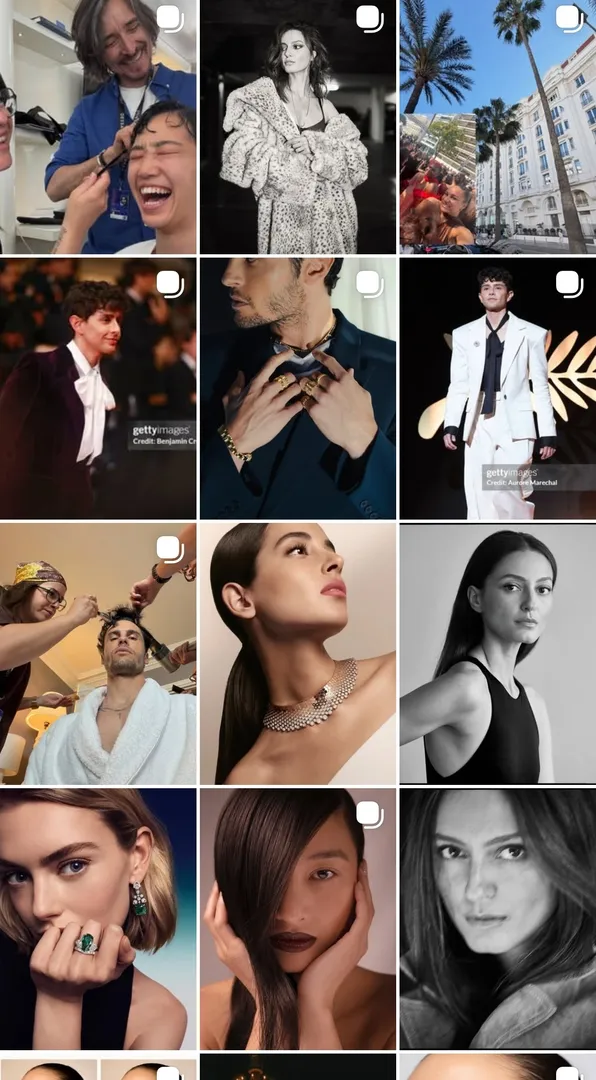Open the black-and-white fur coat post
Image resolution: width=596 pixels, height=1080 pixels.
pyautogui.click(x=298, y=127)
